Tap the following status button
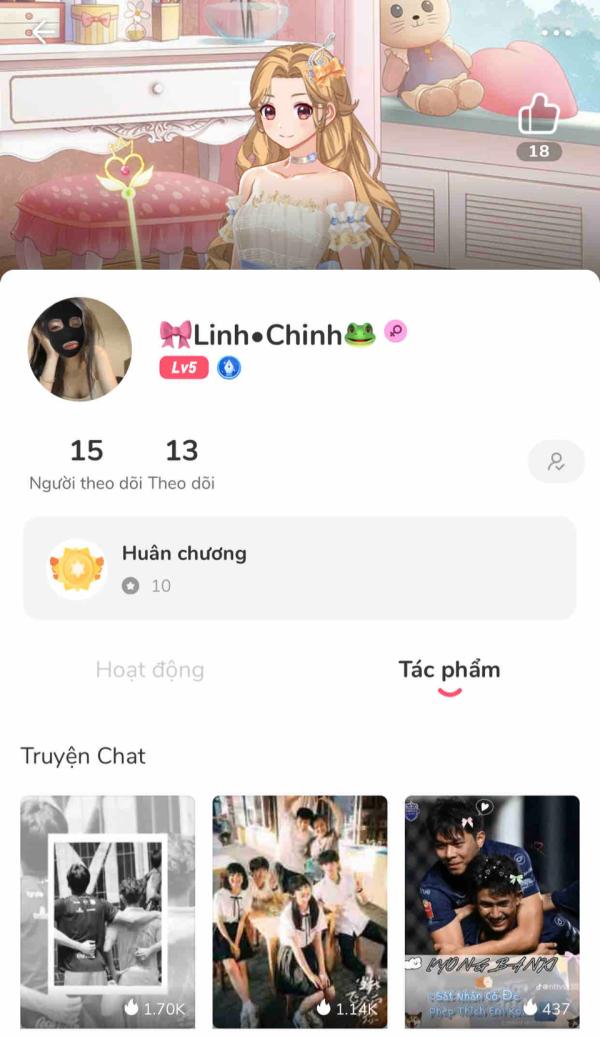Viewport: 600px width, 1038px height. pos(556,462)
